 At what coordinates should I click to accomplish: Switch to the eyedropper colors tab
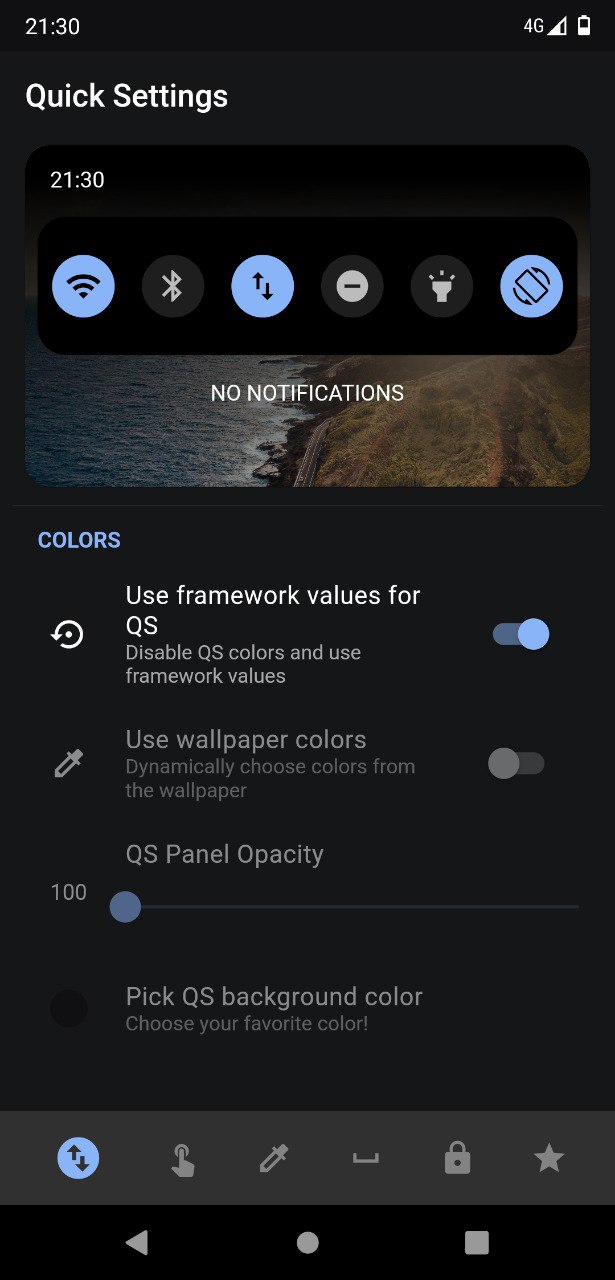[273, 1159]
